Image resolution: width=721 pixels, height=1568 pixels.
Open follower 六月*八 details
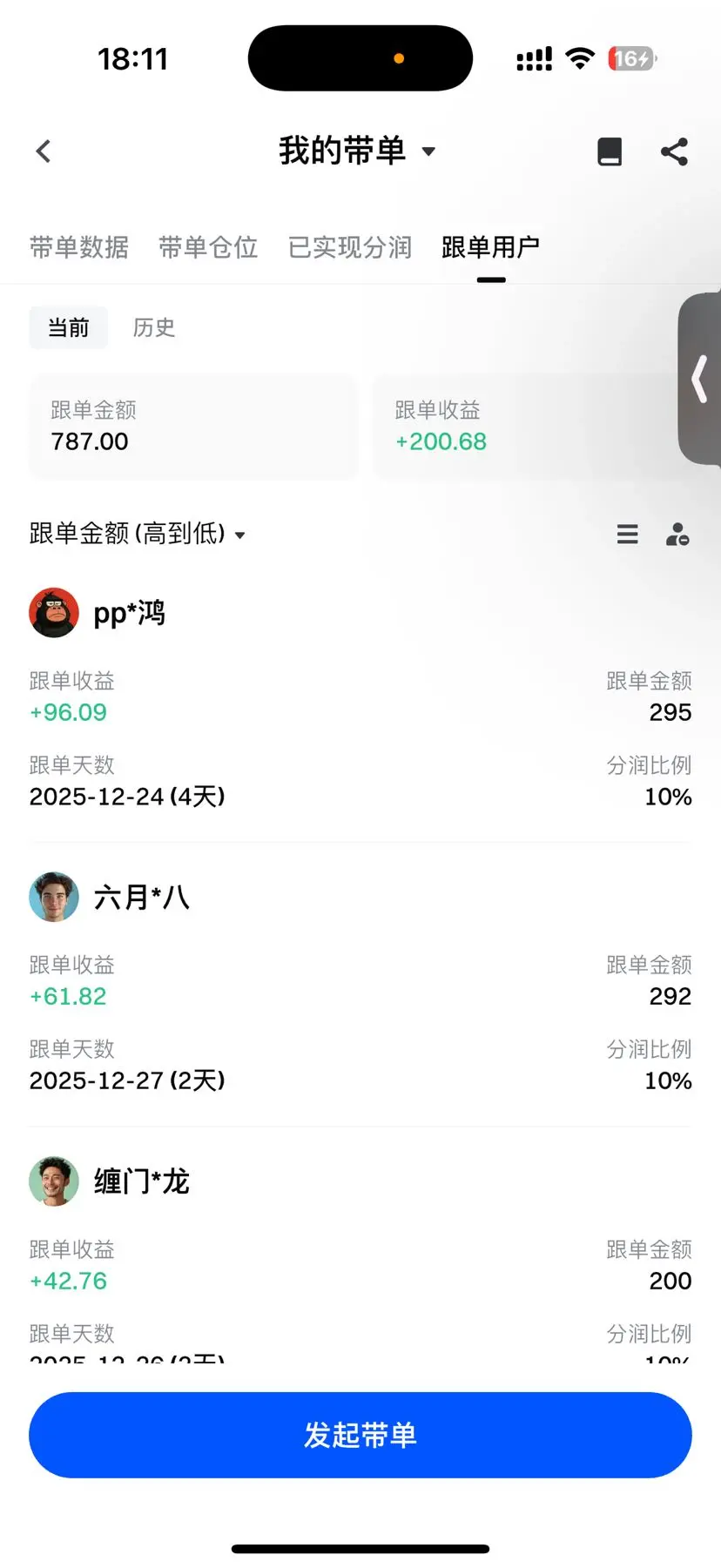pos(141,897)
